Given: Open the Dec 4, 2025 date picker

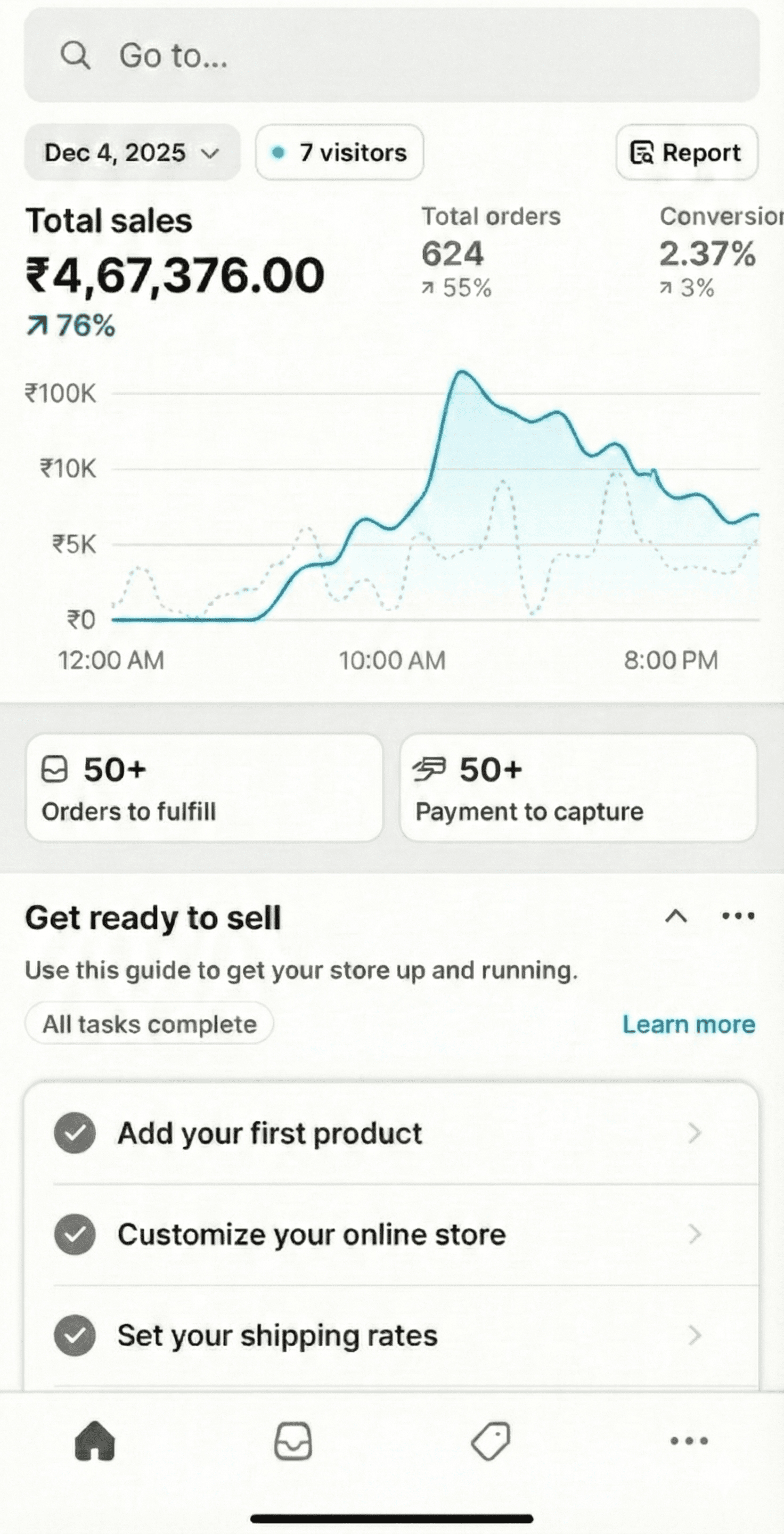Looking at the screenshot, I should [132, 152].
